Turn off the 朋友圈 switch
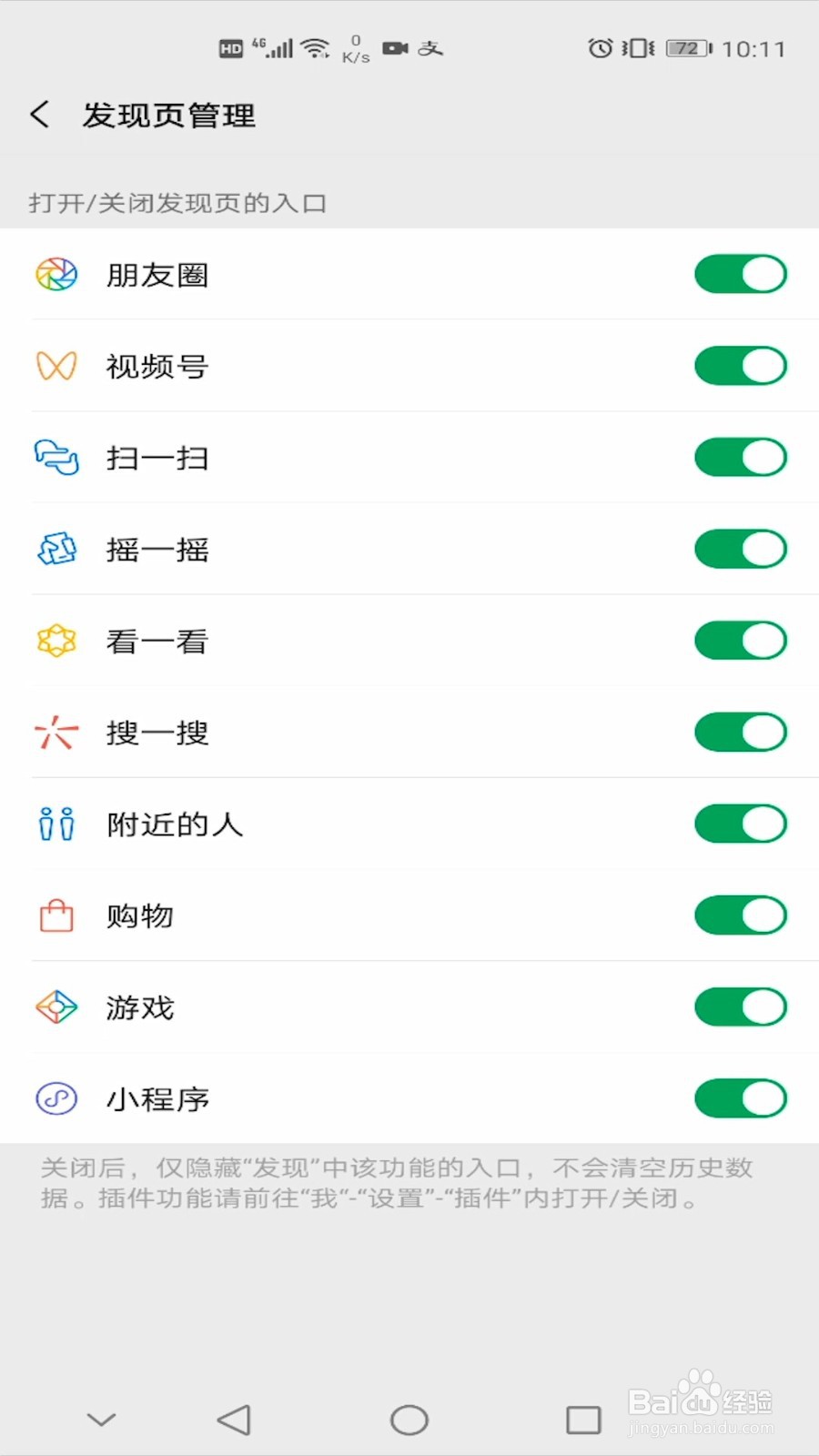The image size is (819, 1456). pyautogui.click(x=741, y=274)
